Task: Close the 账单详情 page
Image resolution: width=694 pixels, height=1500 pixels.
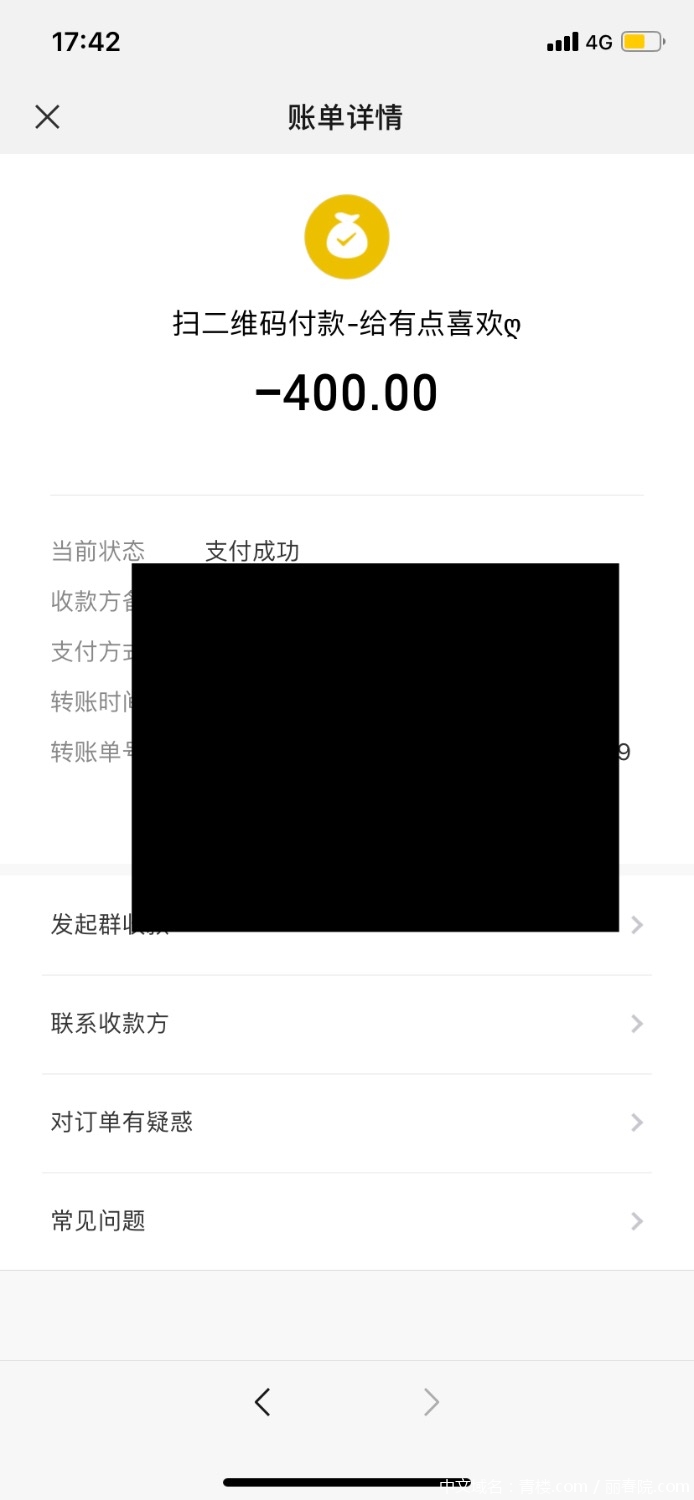Action: [x=47, y=117]
